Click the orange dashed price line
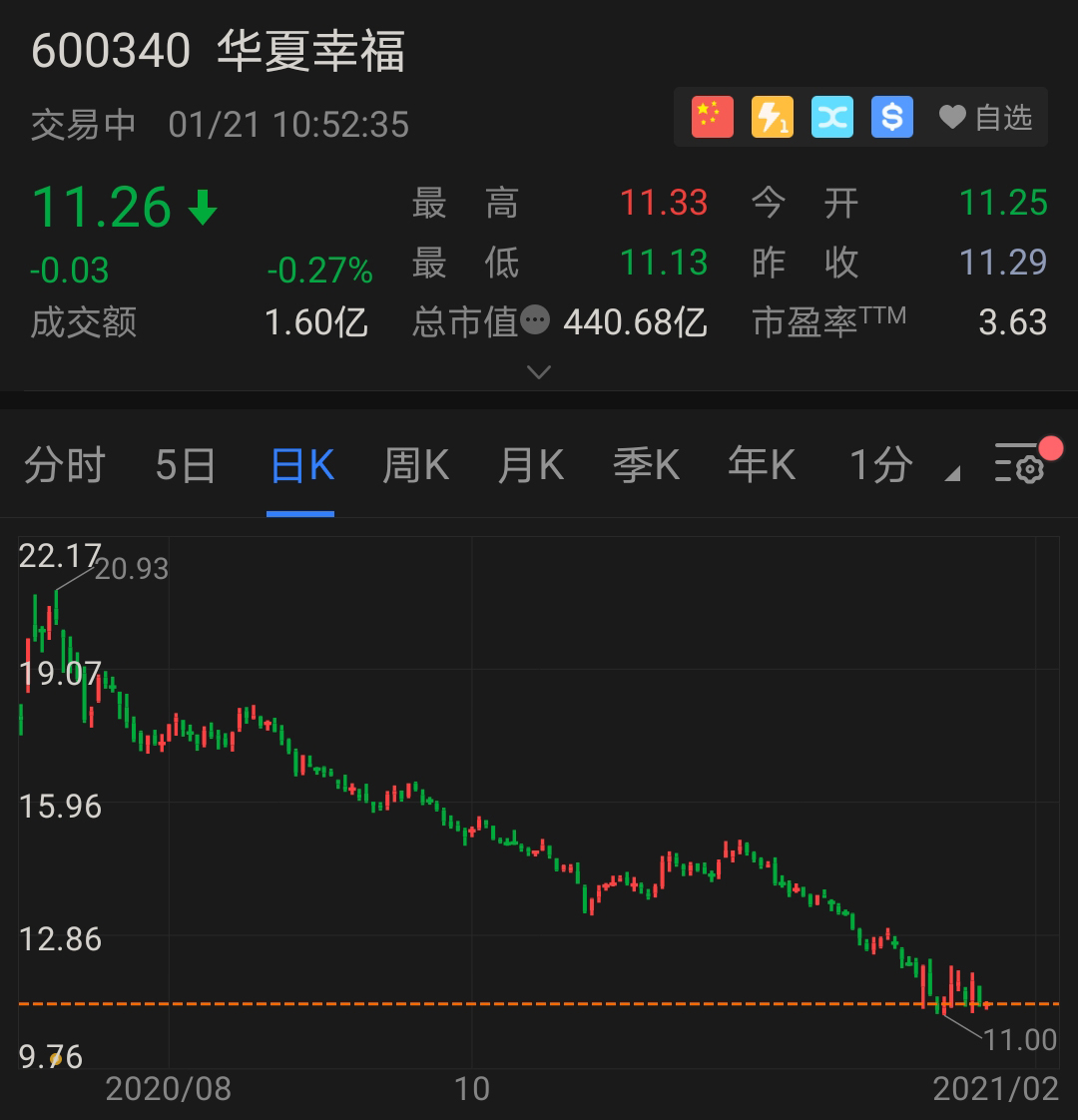1078x1120 pixels. click(x=499, y=1001)
